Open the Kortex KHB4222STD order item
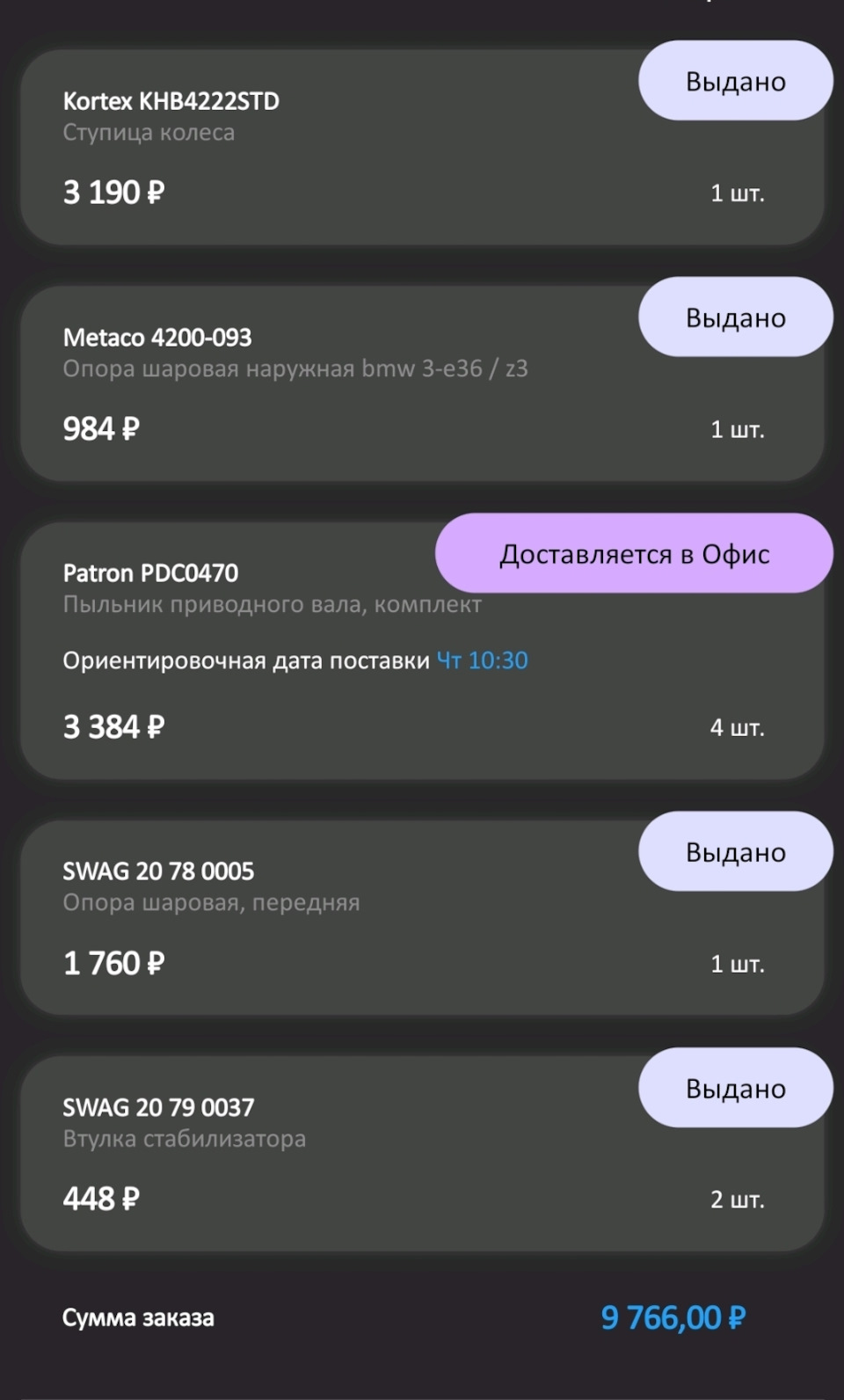 tap(352, 149)
